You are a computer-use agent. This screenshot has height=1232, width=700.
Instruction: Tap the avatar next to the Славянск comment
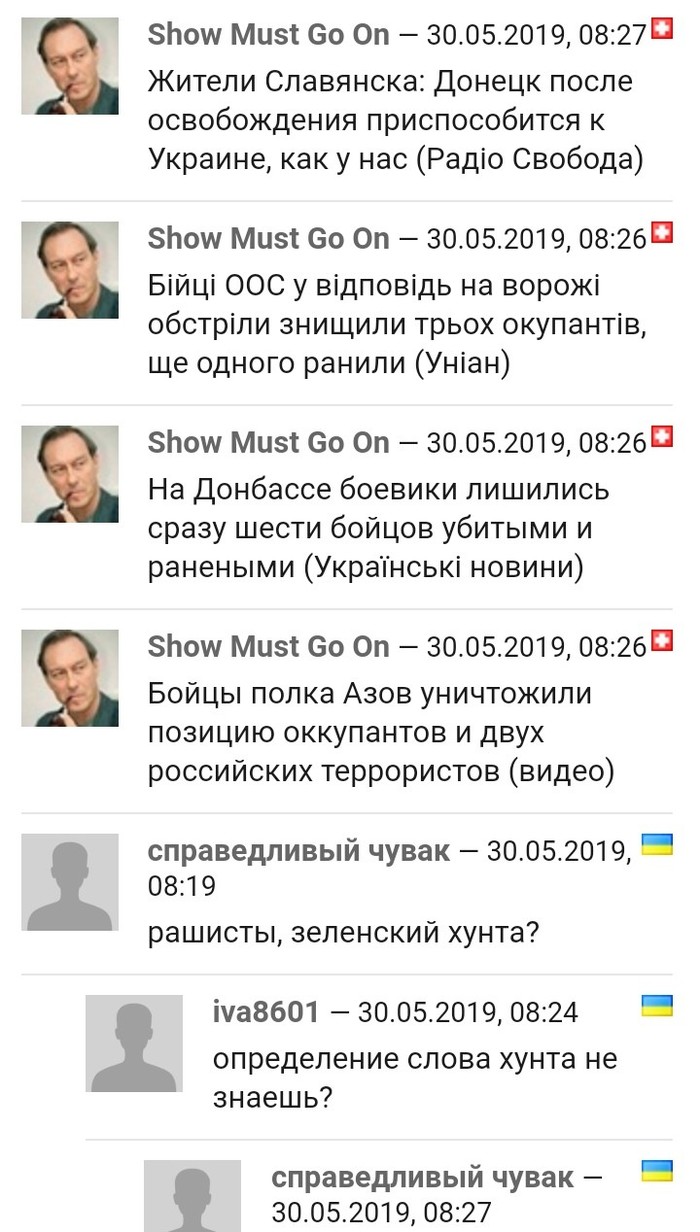click(70, 66)
